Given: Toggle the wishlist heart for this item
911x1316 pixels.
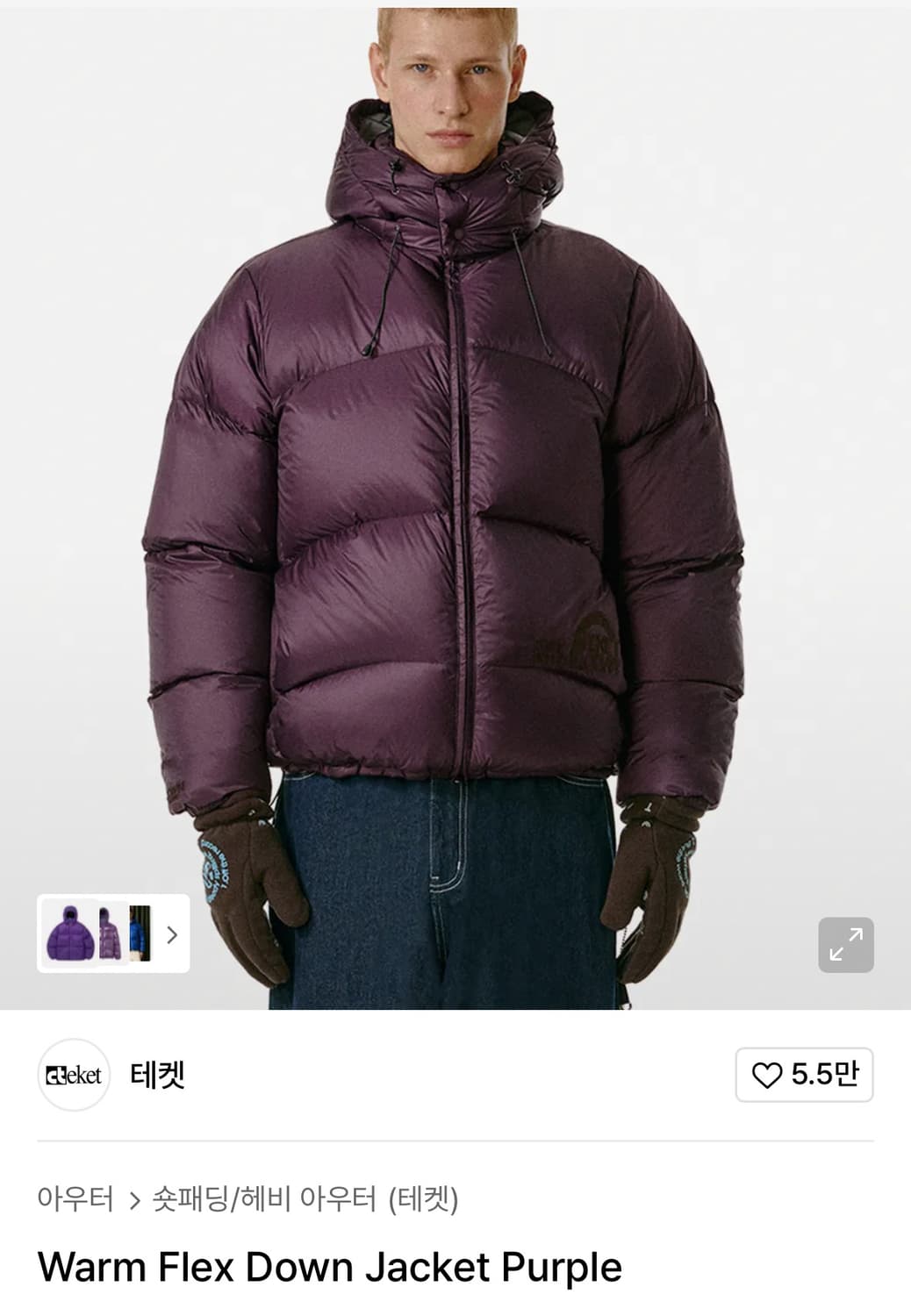Looking at the screenshot, I should pyautogui.click(x=772, y=1073).
